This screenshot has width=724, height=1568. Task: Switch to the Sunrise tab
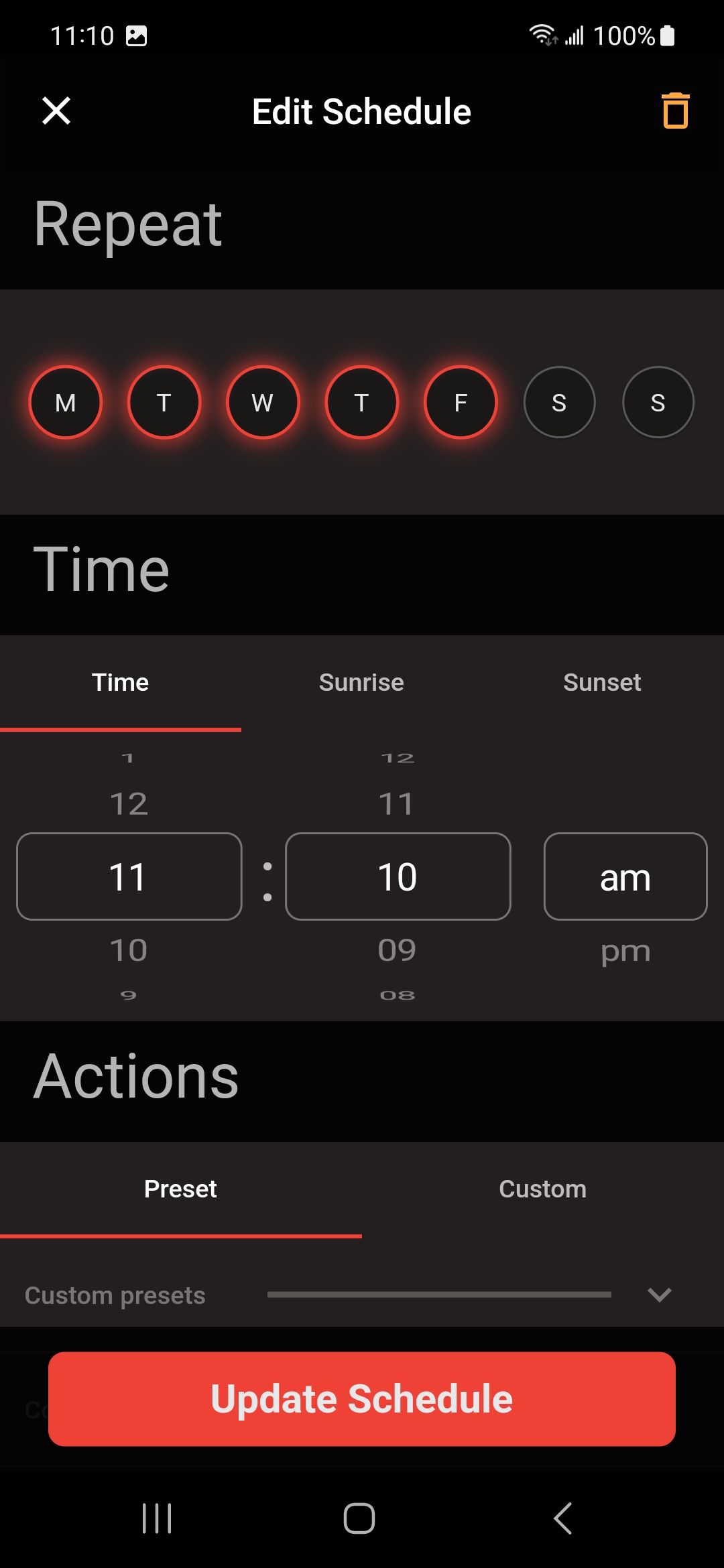click(361, 682)
